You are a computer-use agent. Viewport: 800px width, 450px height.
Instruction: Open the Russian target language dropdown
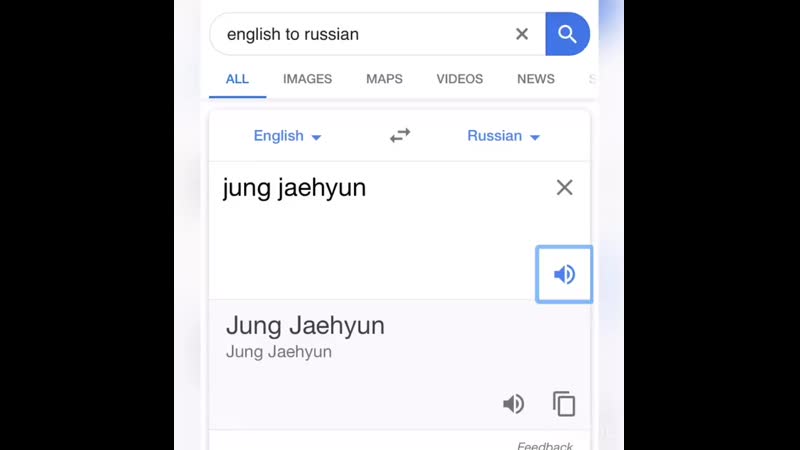(x=504, y=136)
